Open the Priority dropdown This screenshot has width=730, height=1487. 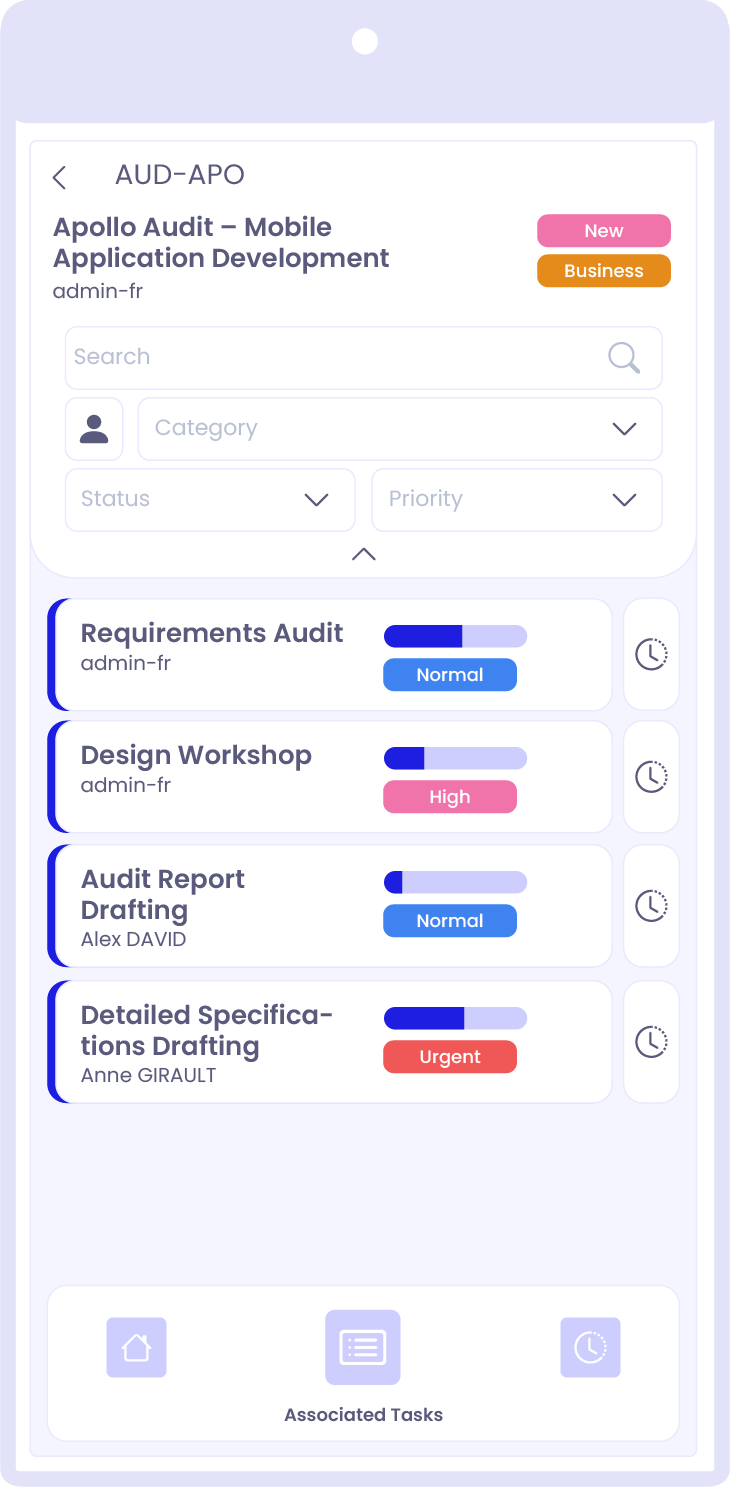(517, 500)
